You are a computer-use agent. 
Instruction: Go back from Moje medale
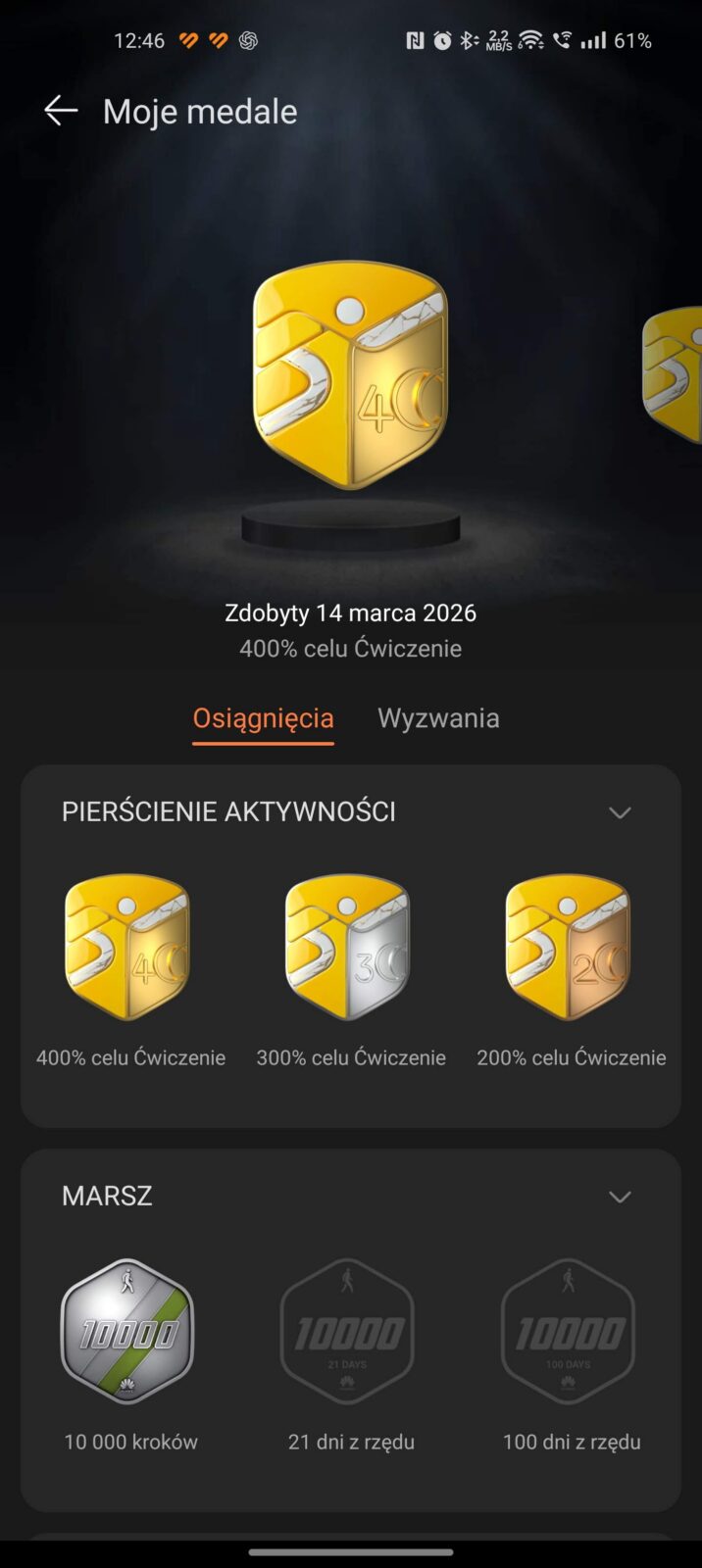coord(61,111)
